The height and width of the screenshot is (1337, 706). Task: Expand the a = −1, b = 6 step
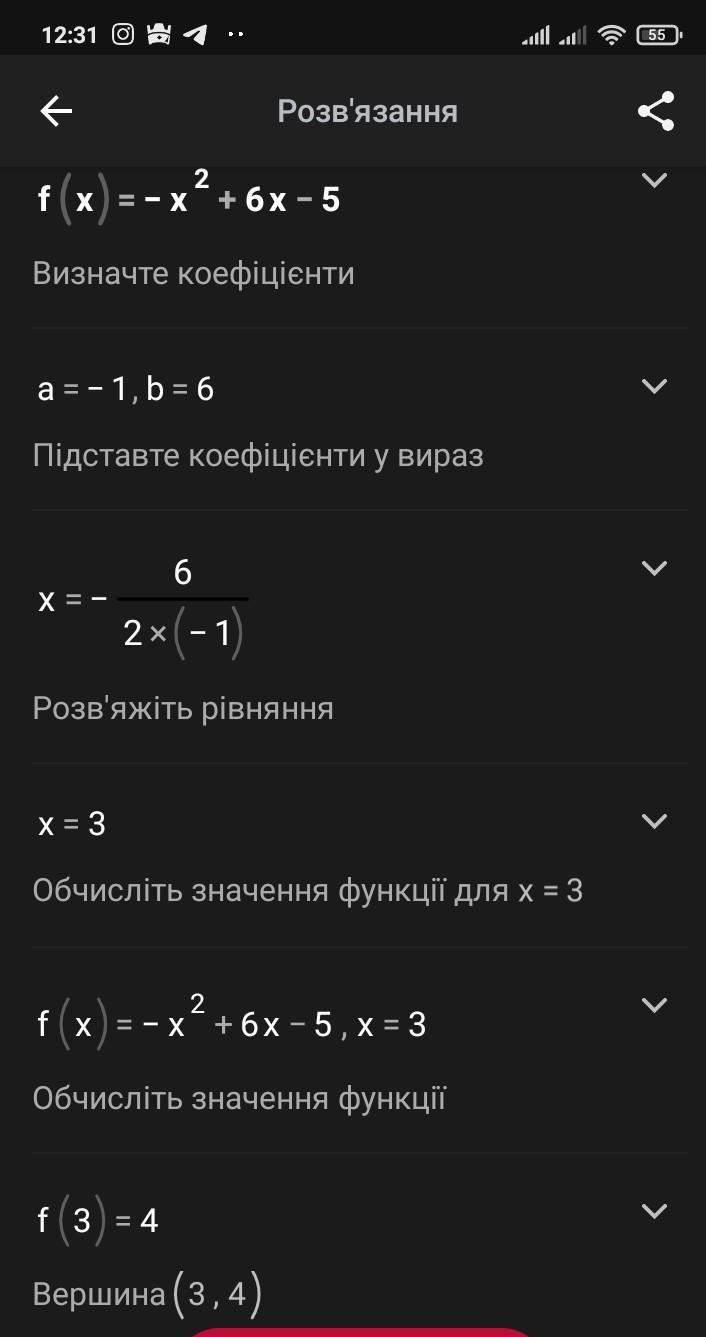coord(654,386)
